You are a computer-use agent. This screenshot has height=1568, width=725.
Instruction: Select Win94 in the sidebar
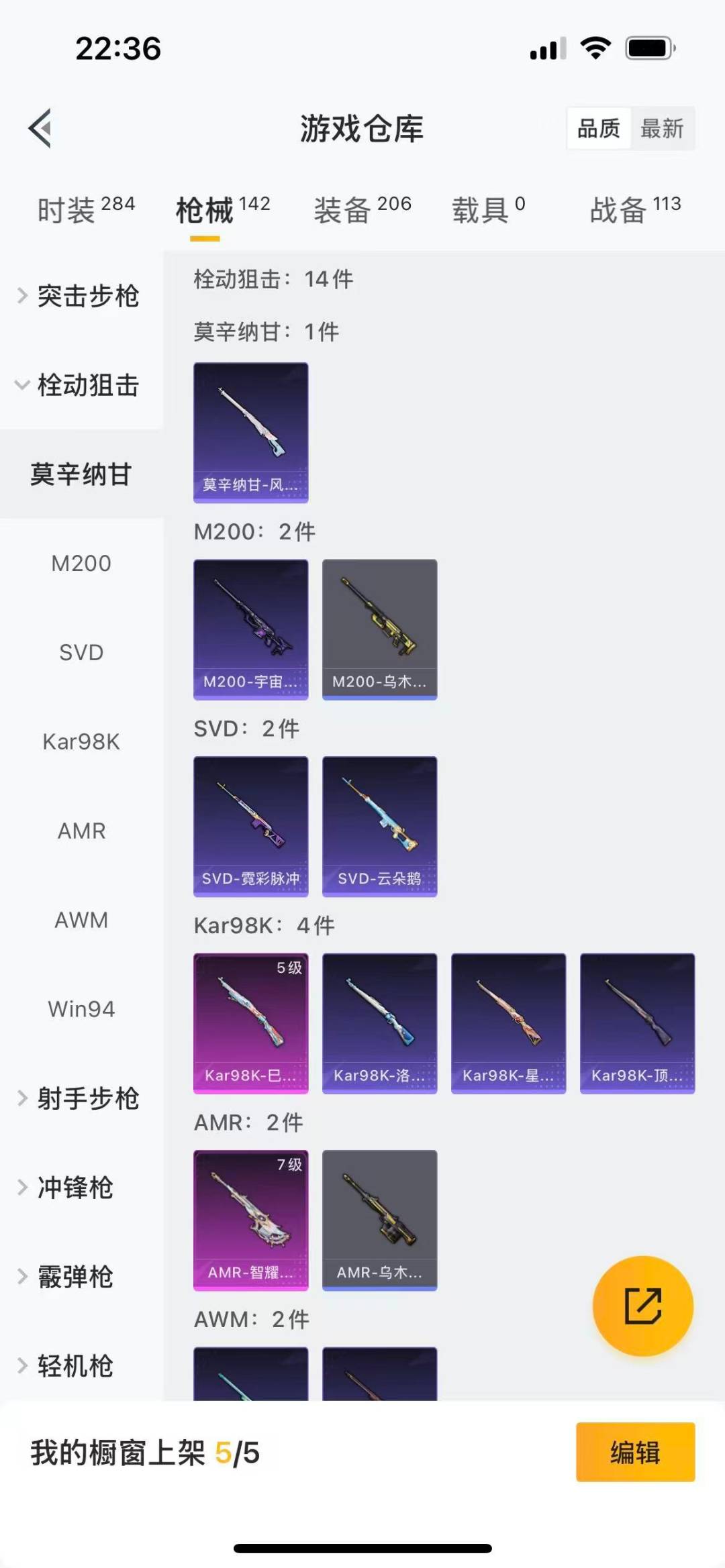(x=81, y=1009)
